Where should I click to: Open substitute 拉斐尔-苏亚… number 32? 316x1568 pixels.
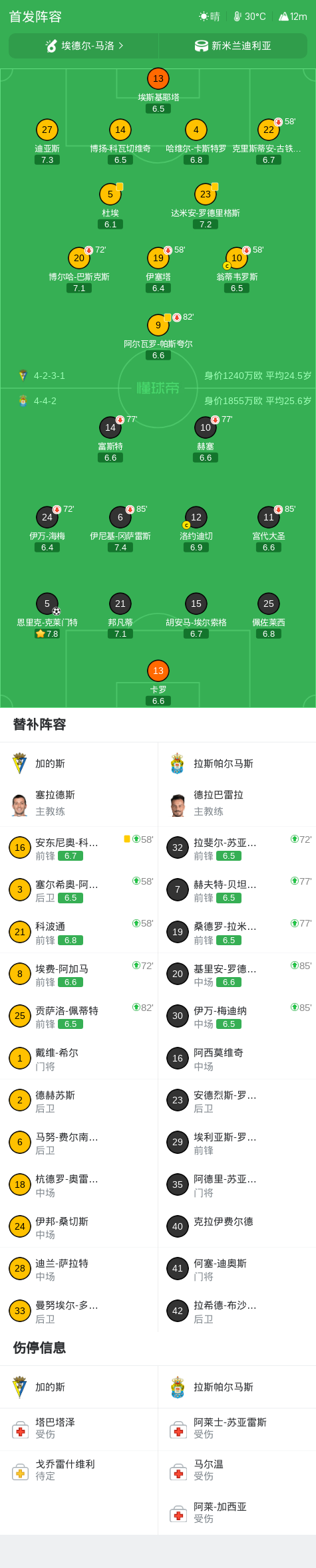pos(237,848)
